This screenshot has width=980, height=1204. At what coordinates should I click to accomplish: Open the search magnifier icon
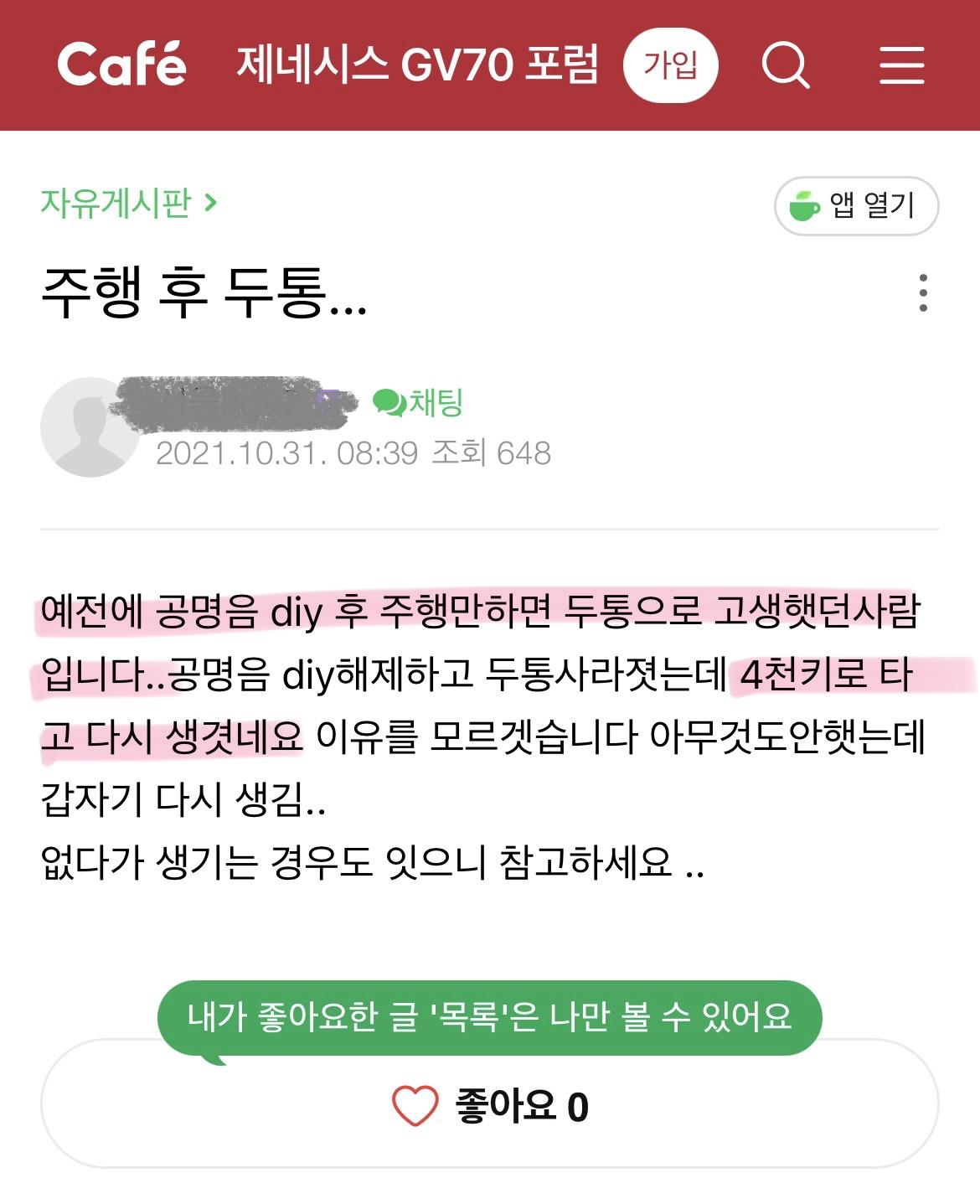[x=785, y=65]
